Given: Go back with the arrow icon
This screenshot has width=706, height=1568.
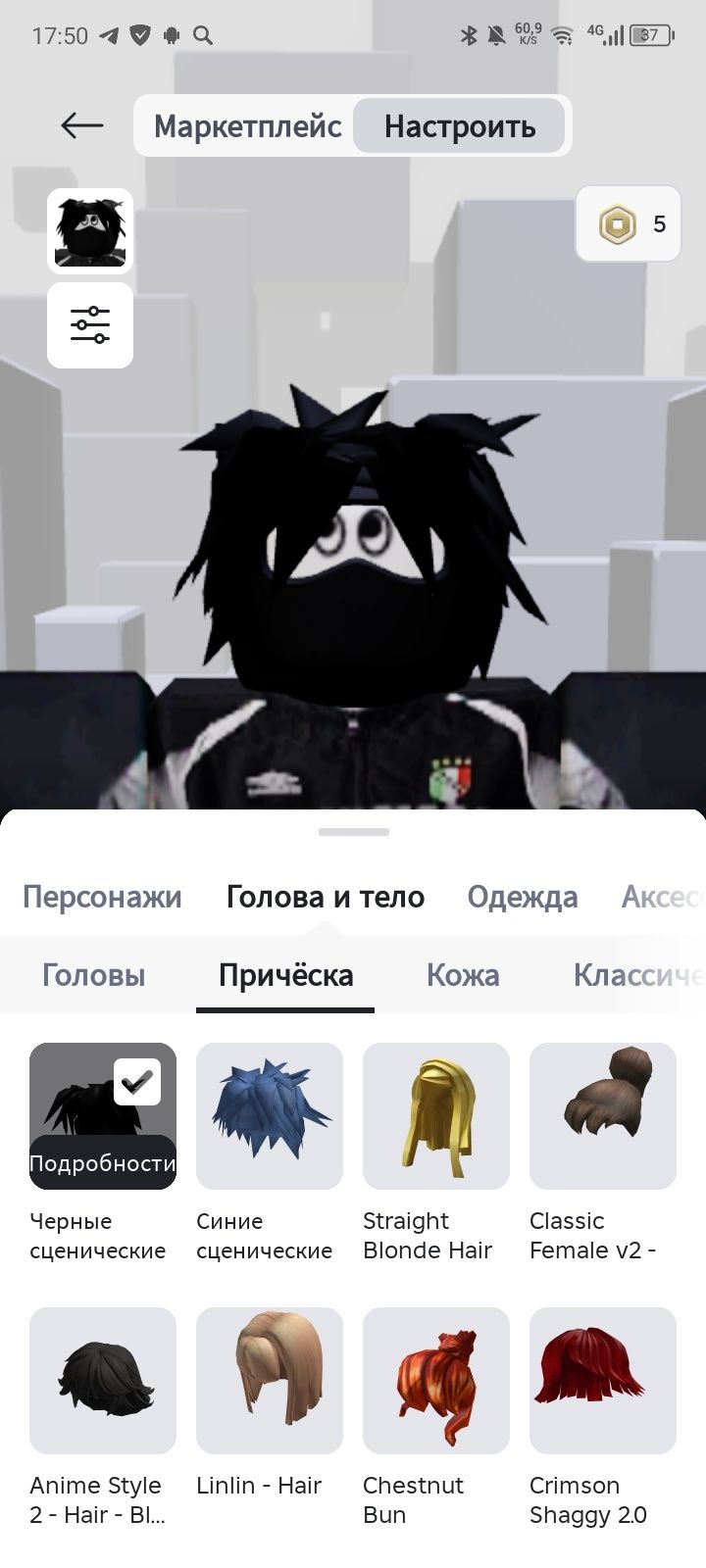Looking at the screenshot, I should click(82, 125).
